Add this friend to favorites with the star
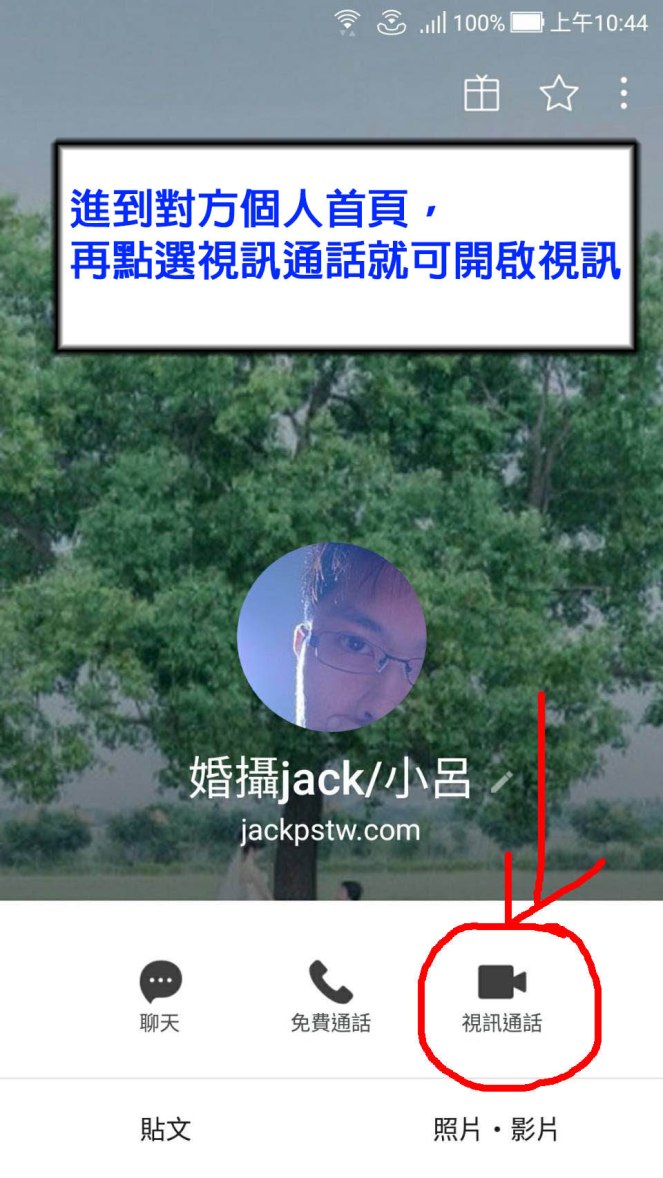The image size is (663, 1178). tap(559, 94)
